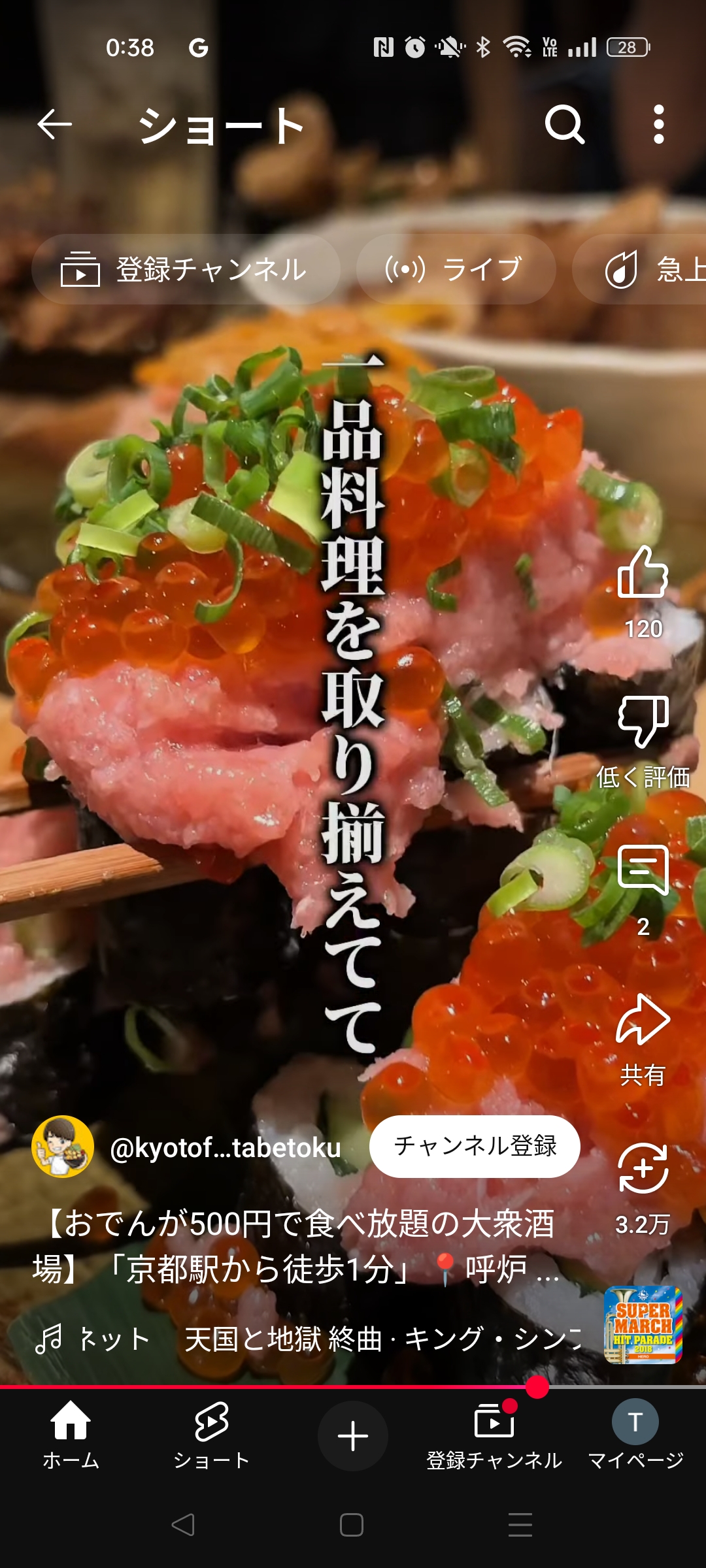
Task: Expand the video description text
Action: point(297,1246)
